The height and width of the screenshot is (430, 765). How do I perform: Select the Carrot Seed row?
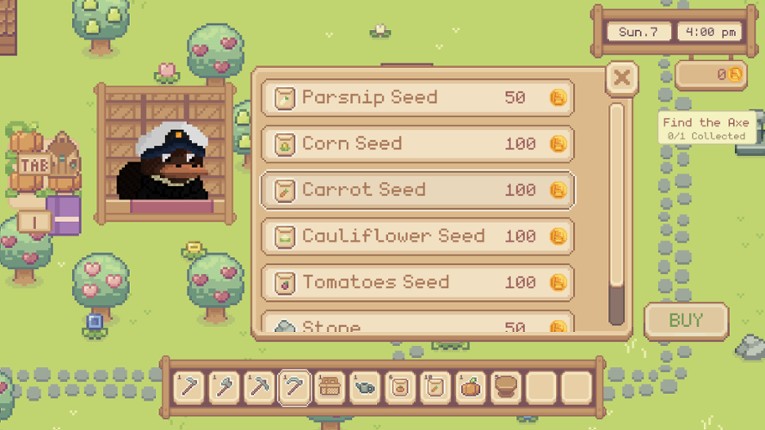coord(417,190)
